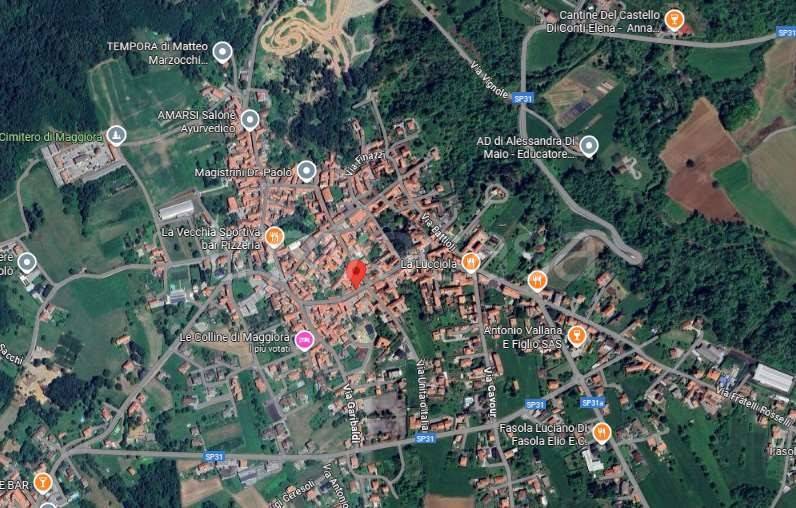Viewport: 796px width, 508px height.
Task: Open the Magistrini Dr. Paolo place pin
Action: coord(306,172)
